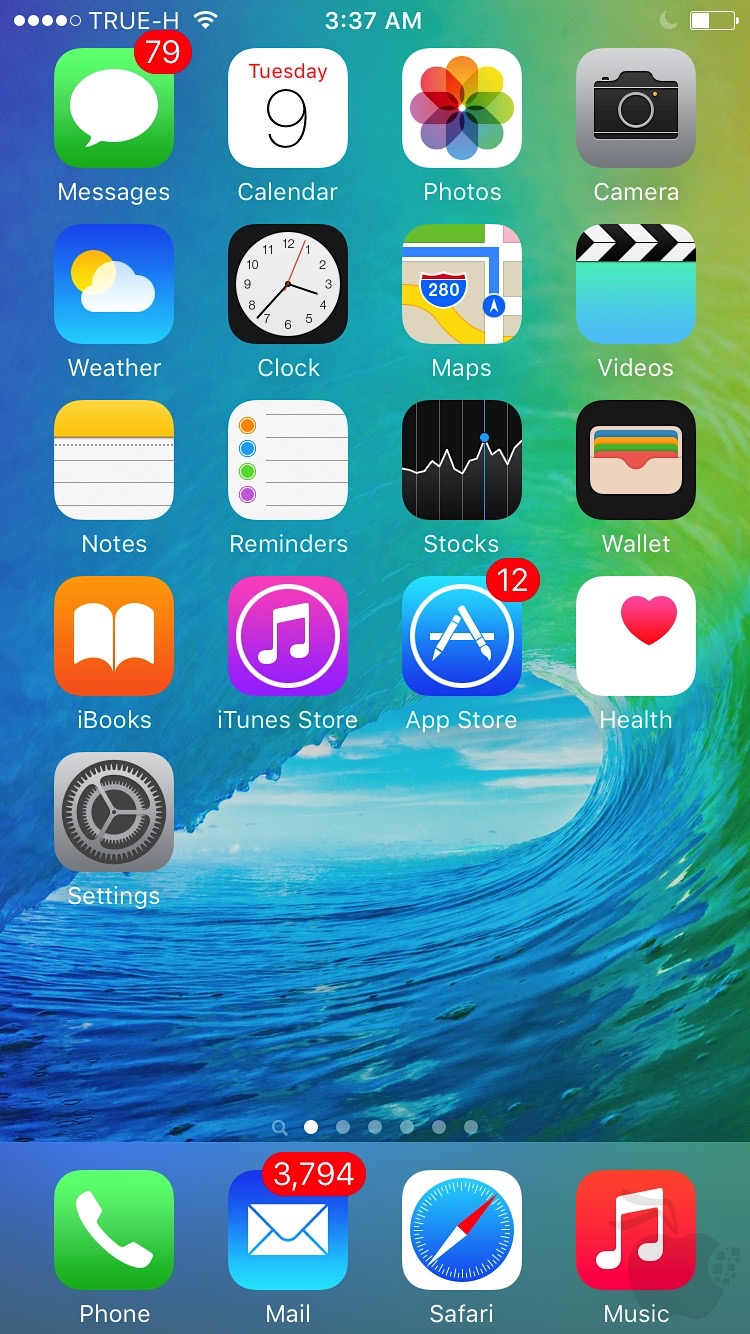Check the Weather app
Screen dimensions: 750x1334
(x=113, y=284)
